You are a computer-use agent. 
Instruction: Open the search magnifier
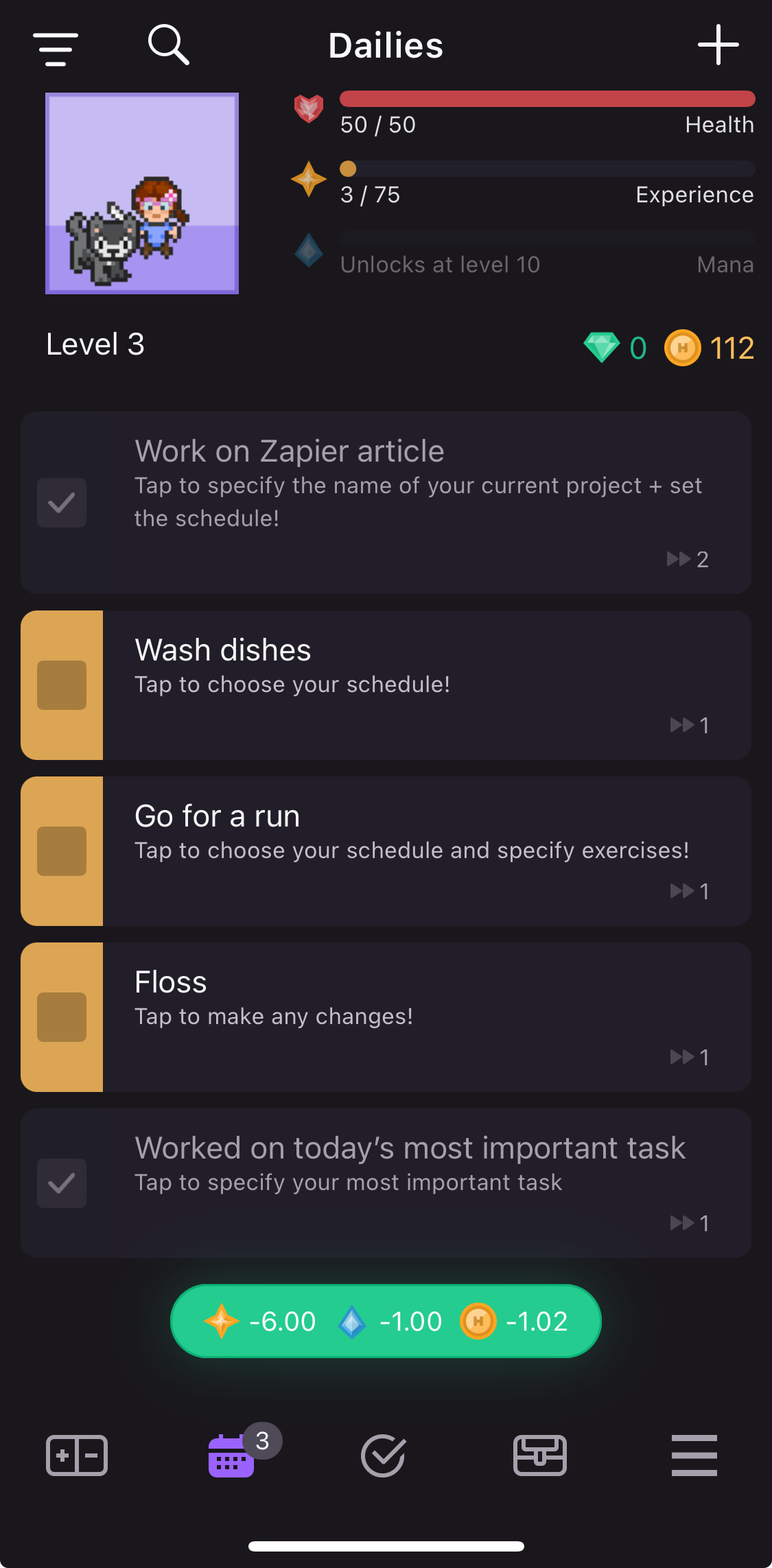pos(168,45)
